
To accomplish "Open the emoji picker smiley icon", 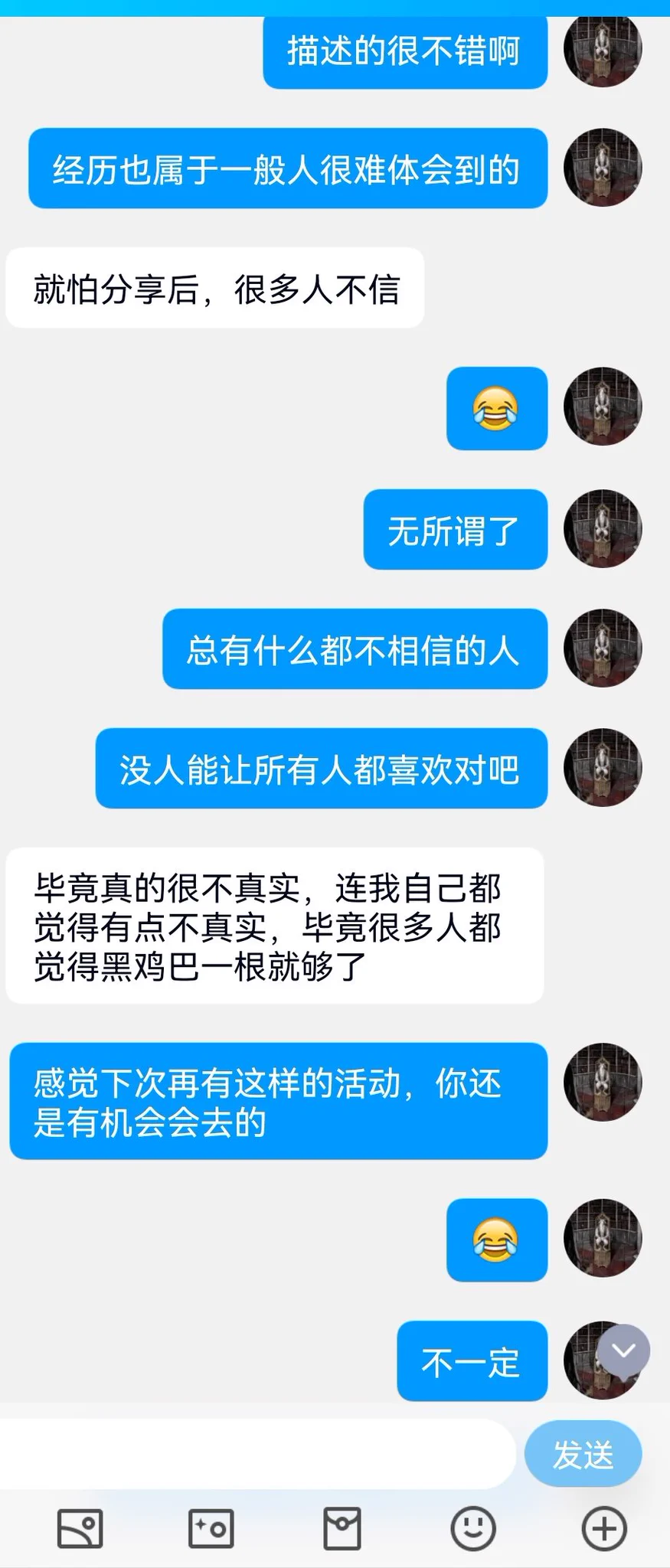I will pos(472,1529).
